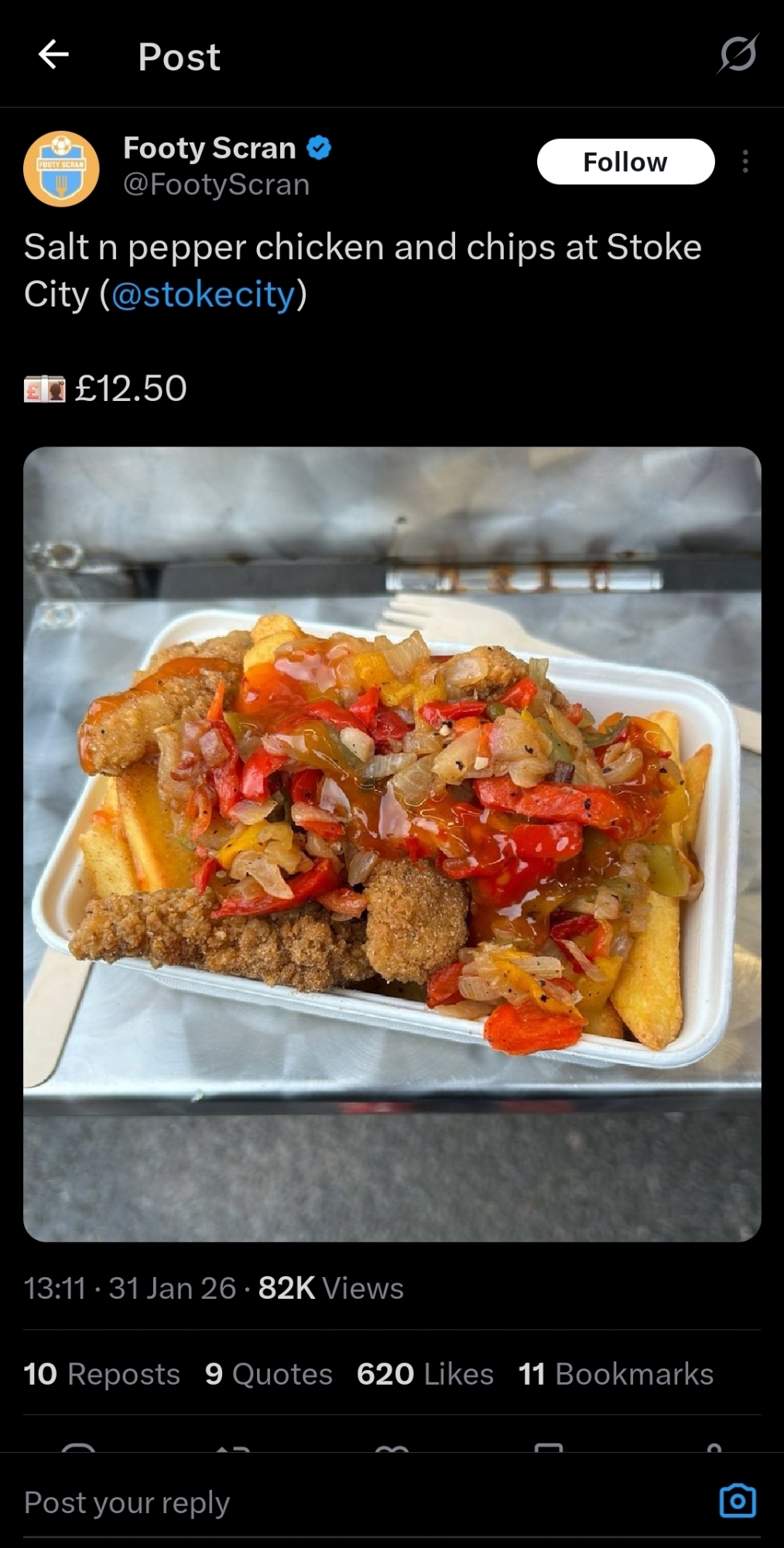
Task: Open the post's three-dot overflow menu
Action: click(x=745, y=162)
